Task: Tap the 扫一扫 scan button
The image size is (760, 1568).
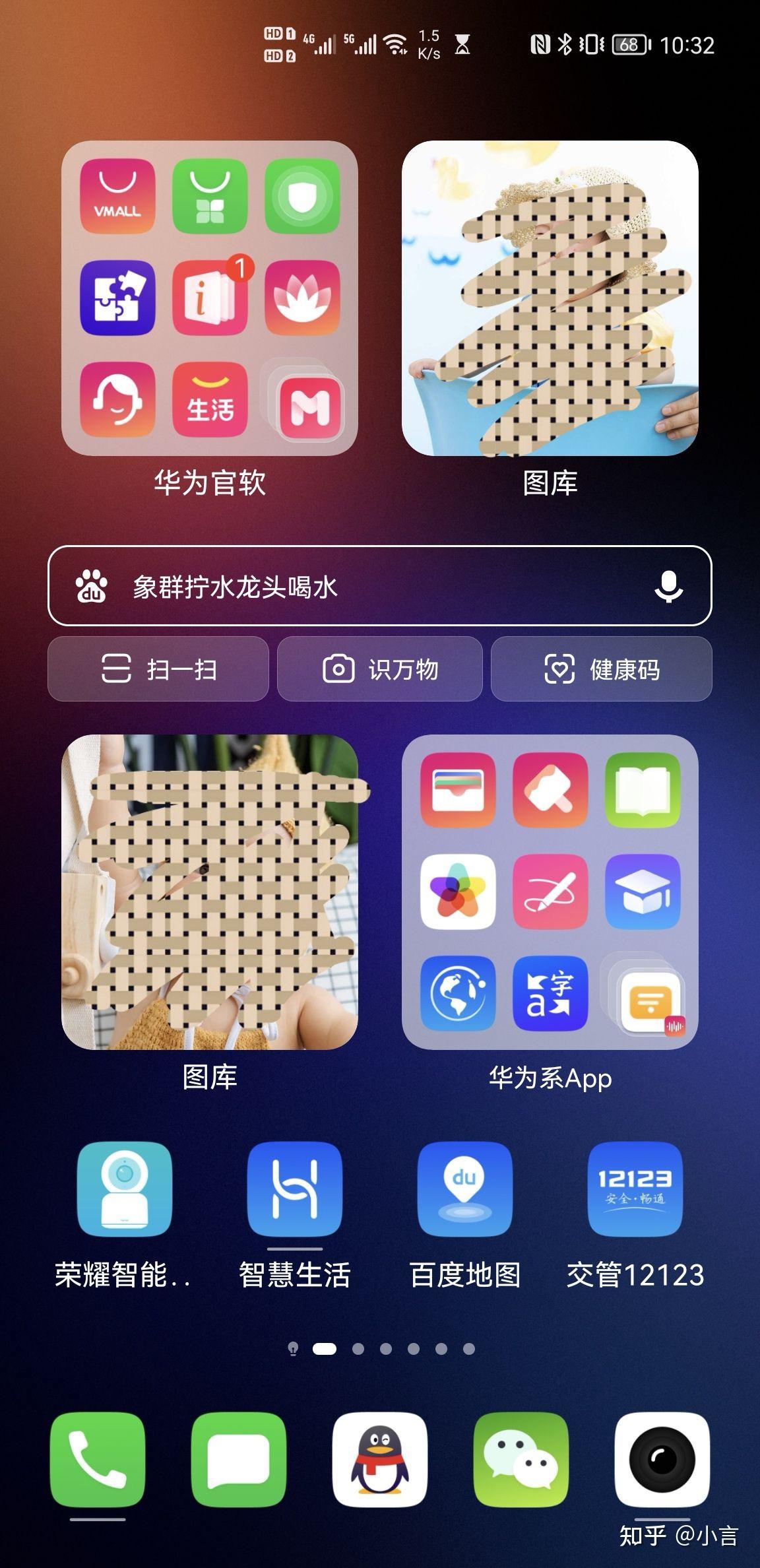Action: coord(158,669)
